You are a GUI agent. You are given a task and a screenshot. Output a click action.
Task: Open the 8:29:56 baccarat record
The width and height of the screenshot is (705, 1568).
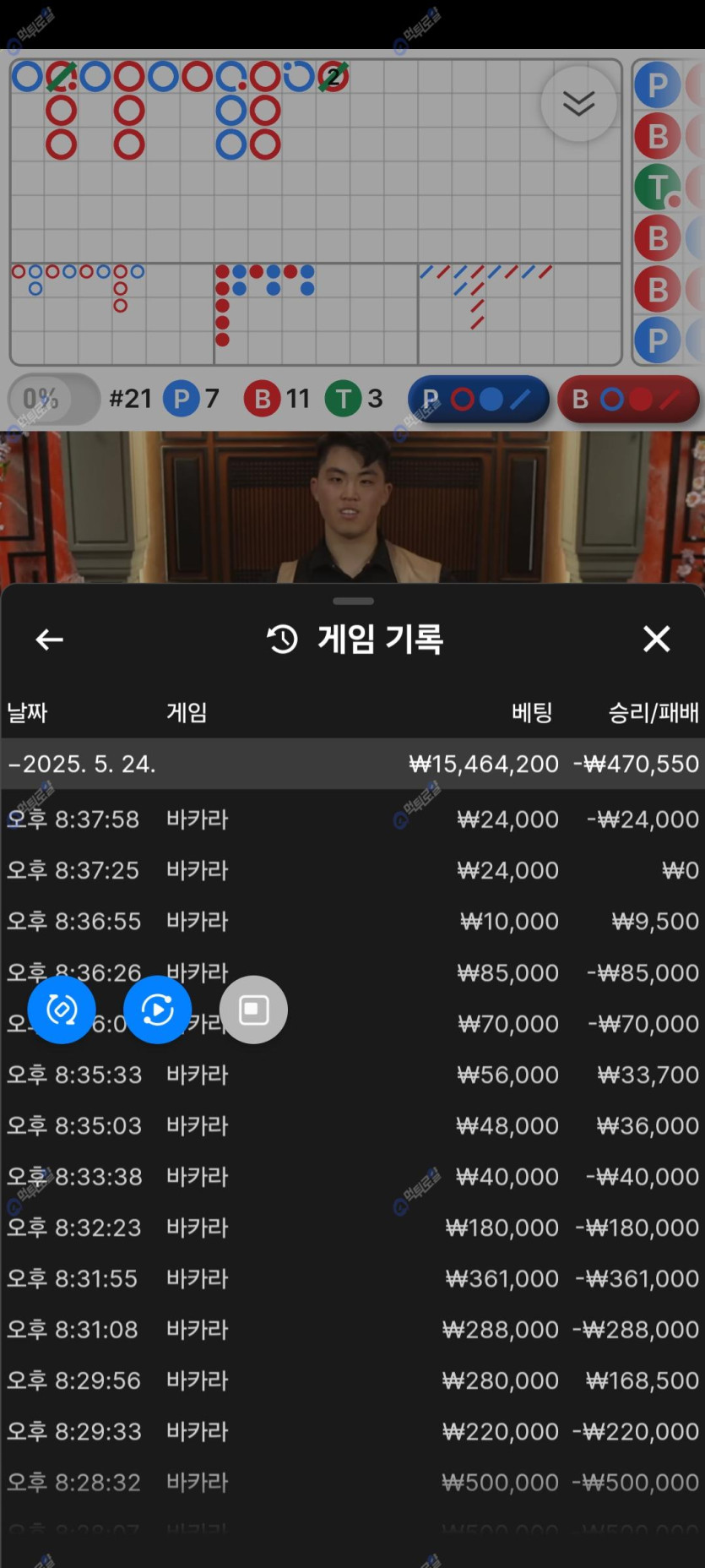[x=352, y=1380]
